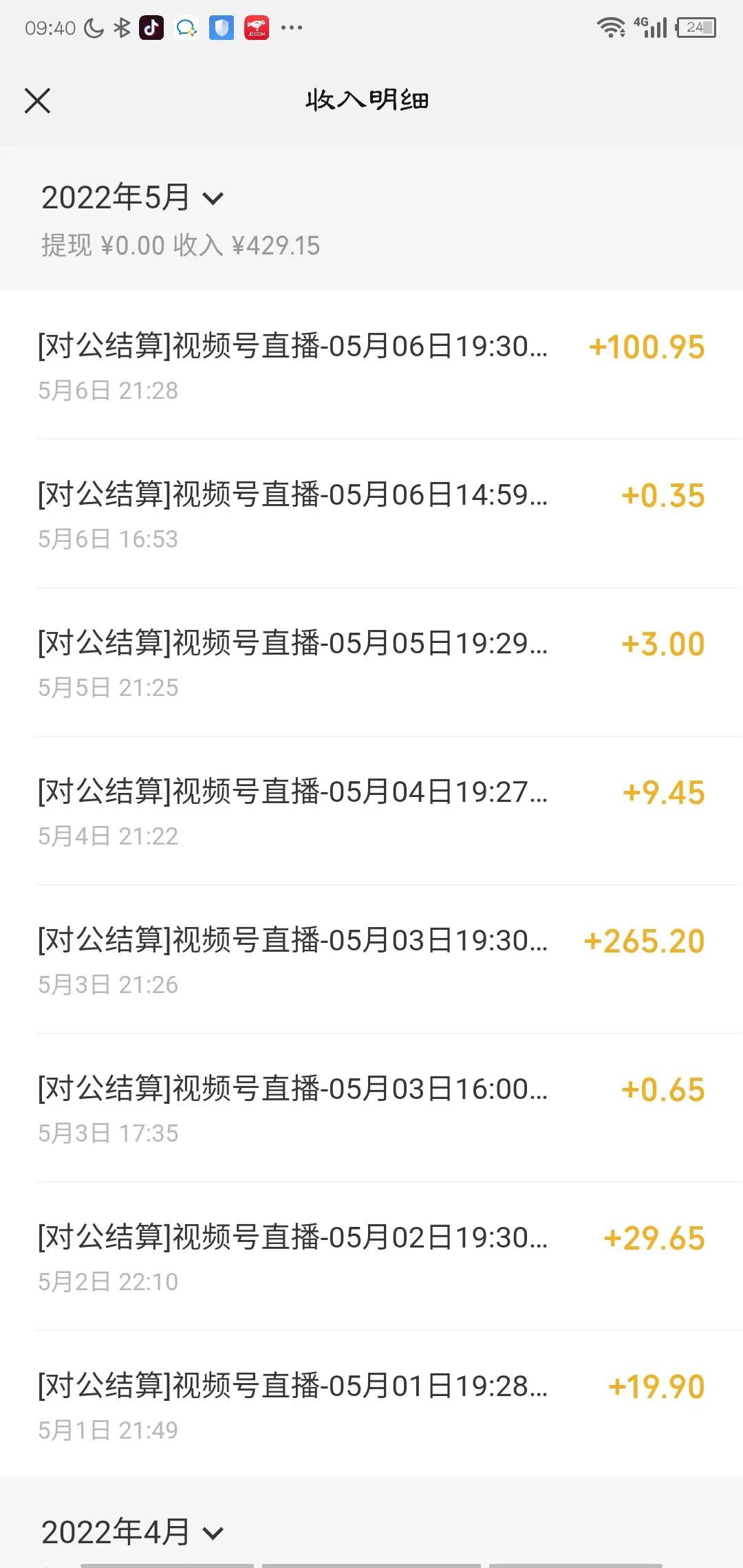The width and height of the screenshot is (743, 1568).
Task: Close the income details page
Action: [x=38, y=100]
